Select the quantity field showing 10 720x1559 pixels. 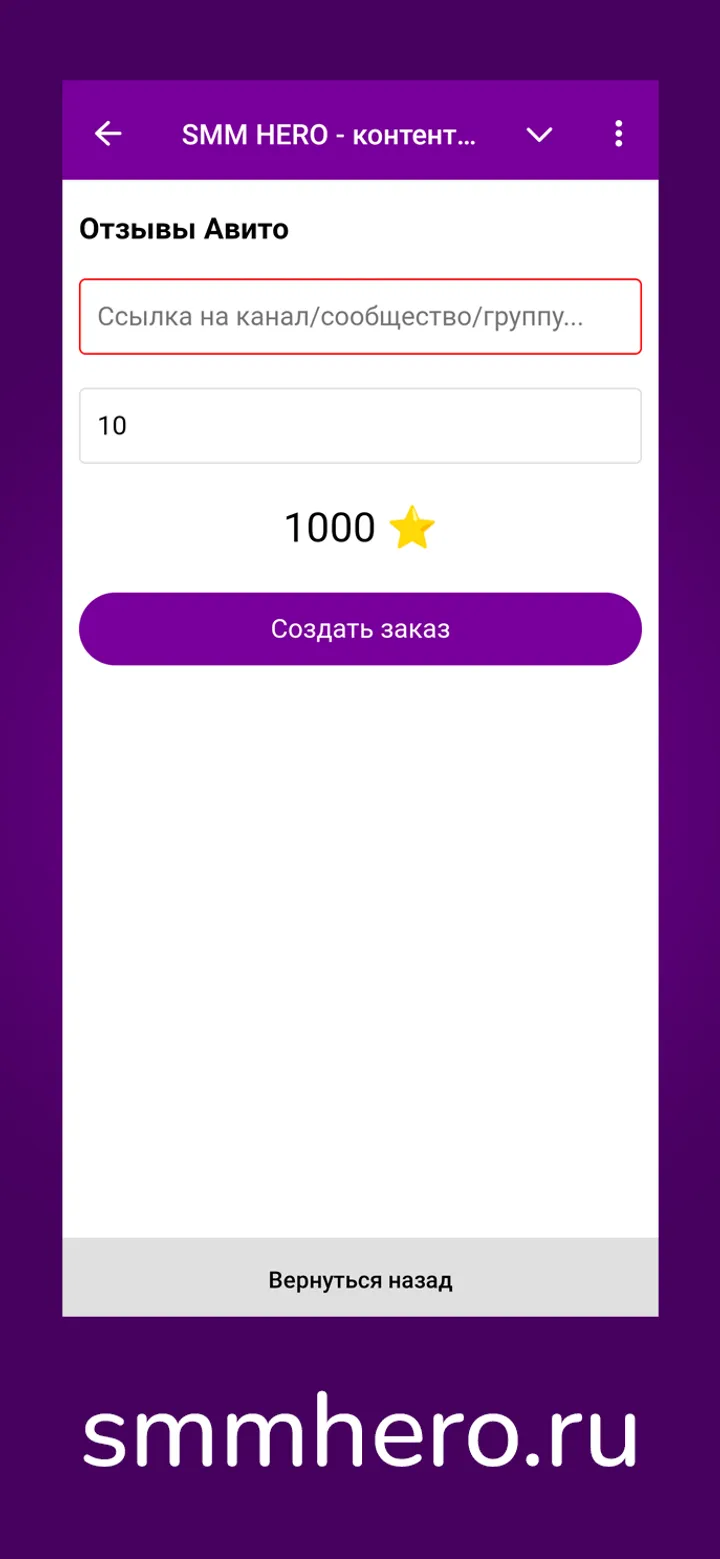tap(360, 425)
